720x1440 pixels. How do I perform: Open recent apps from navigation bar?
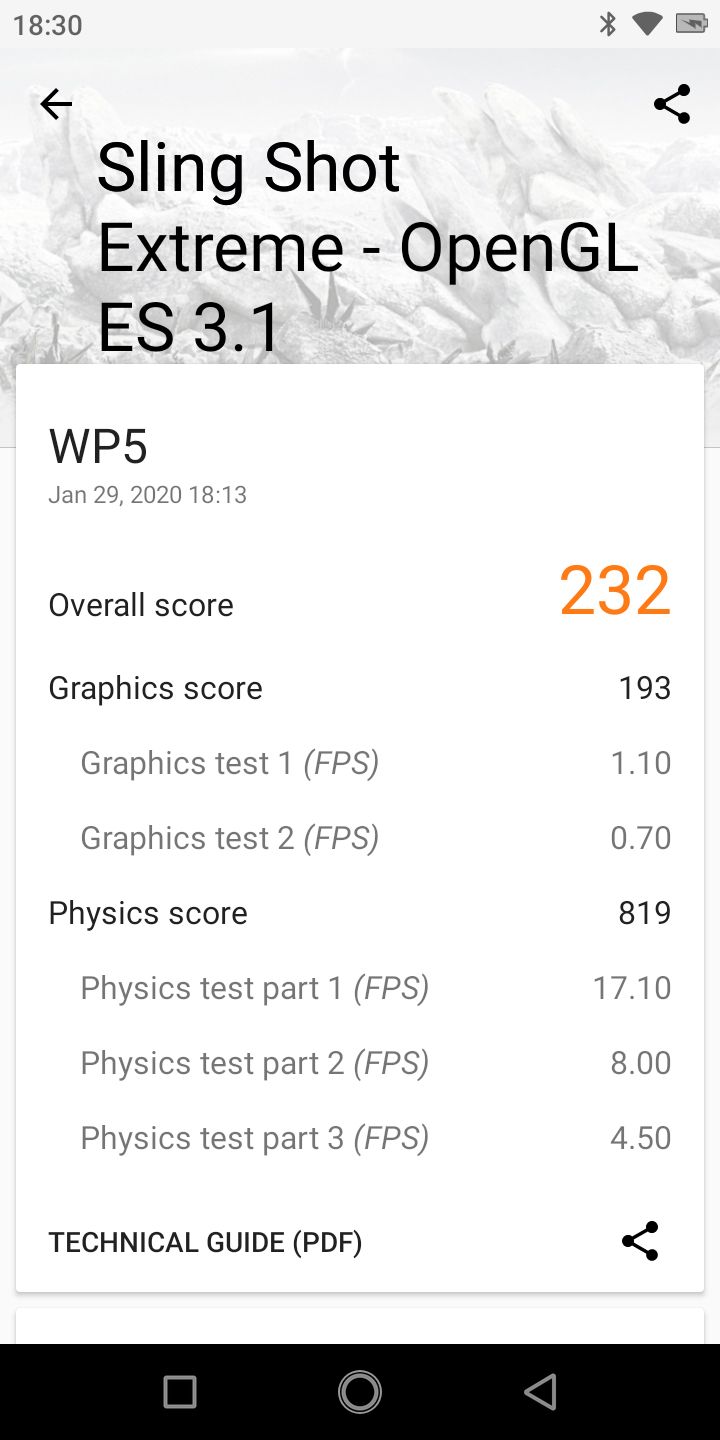(x=180, y=1391)
